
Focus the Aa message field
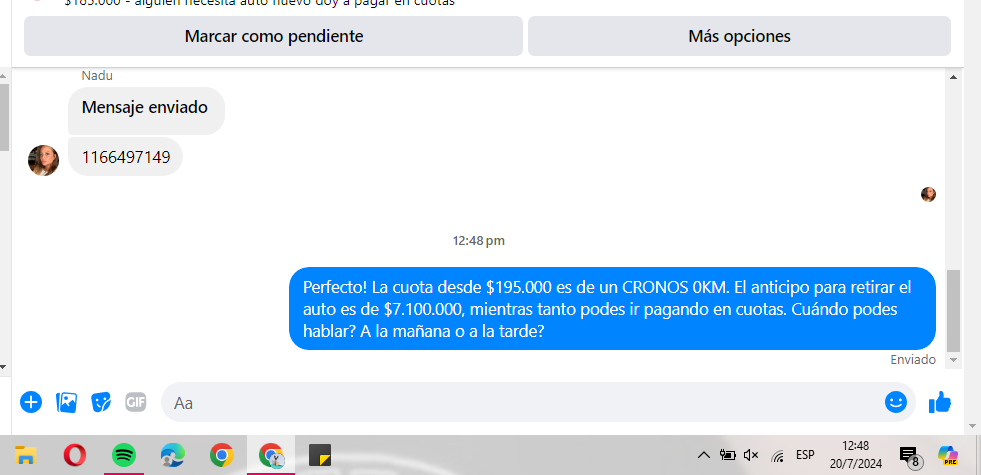point(520,403)
